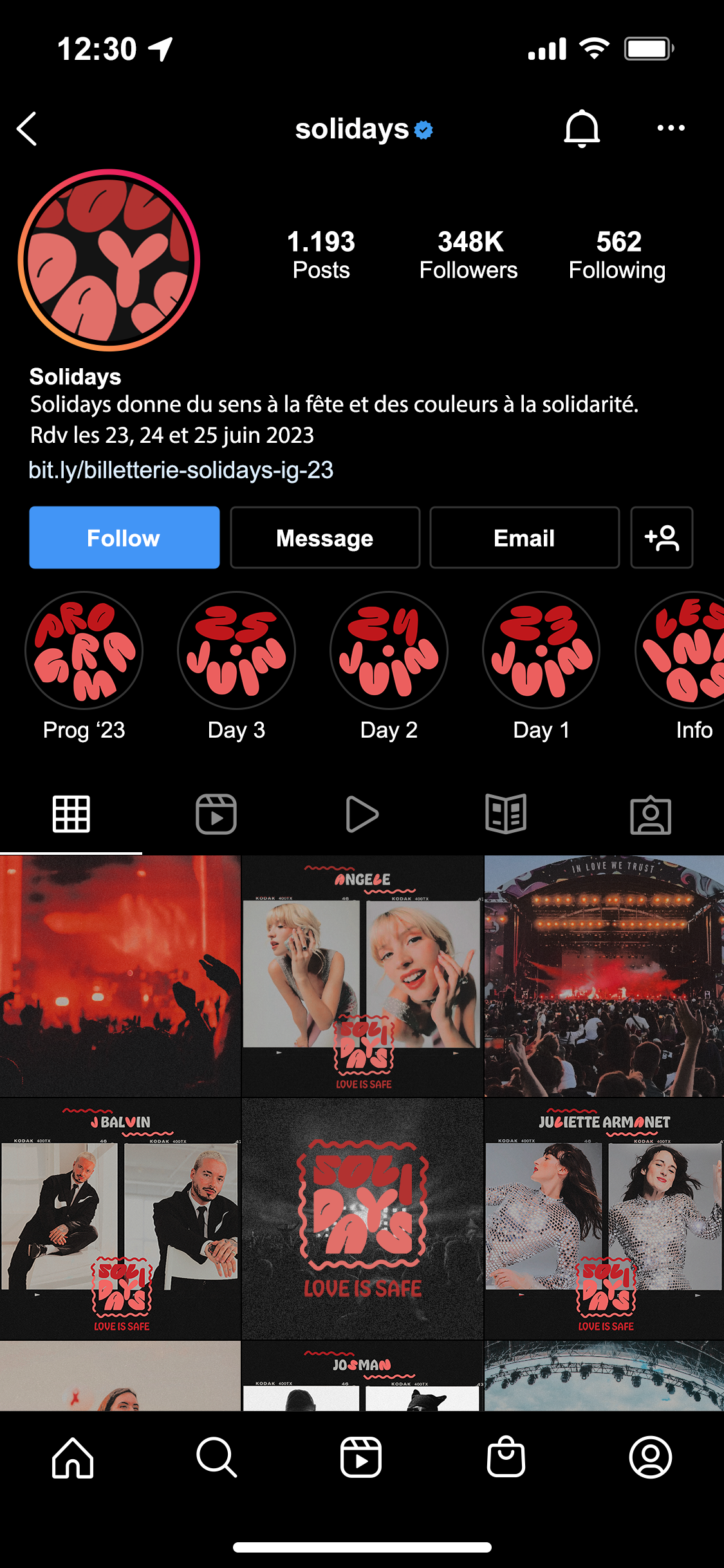Go to the Home feed

pyautogui.click(x=72, y=1457)
